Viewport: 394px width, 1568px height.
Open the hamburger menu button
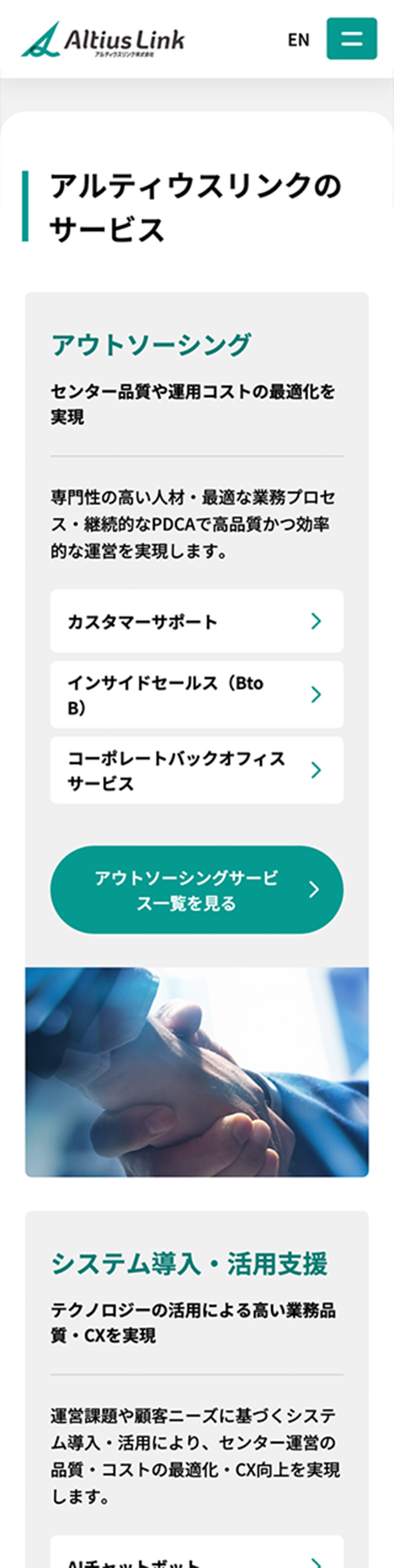tap(352, 39)
